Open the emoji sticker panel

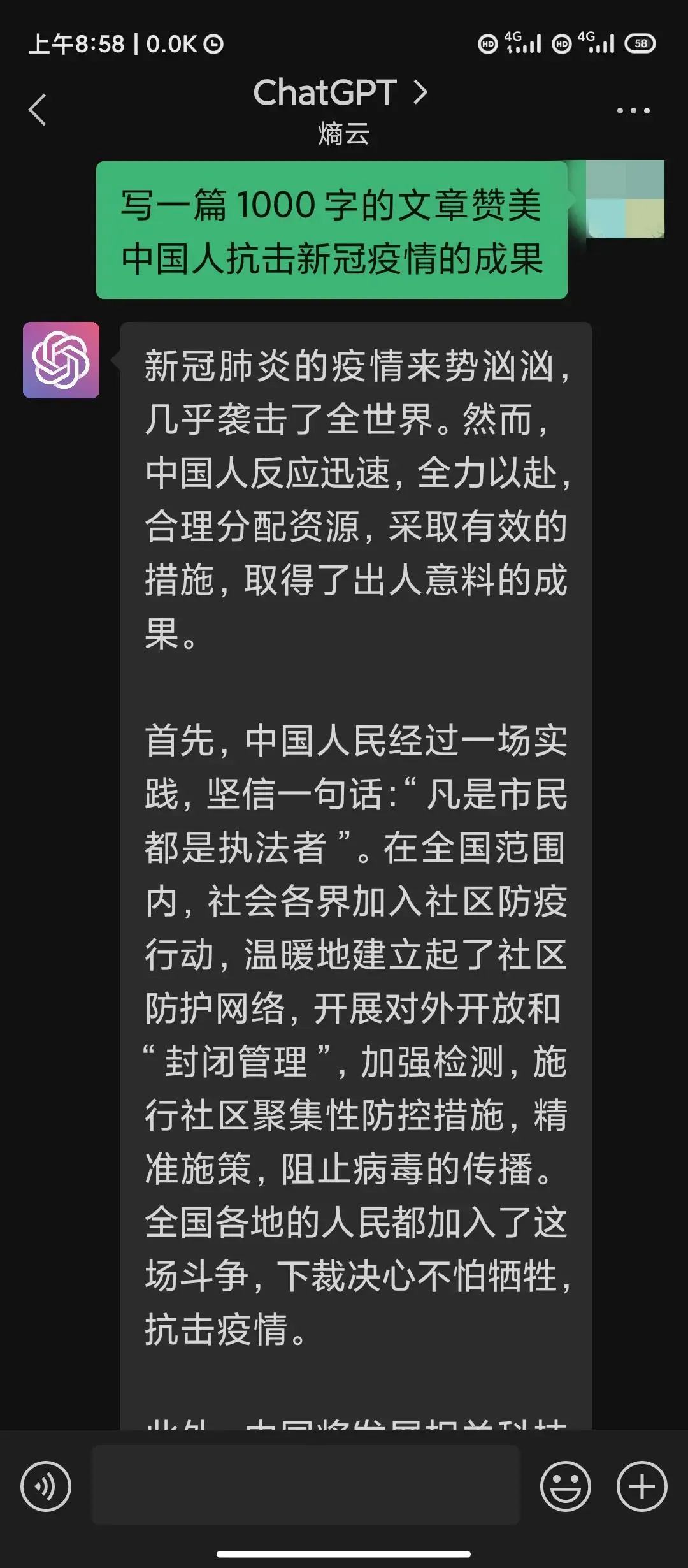[x=565, y=1486]
